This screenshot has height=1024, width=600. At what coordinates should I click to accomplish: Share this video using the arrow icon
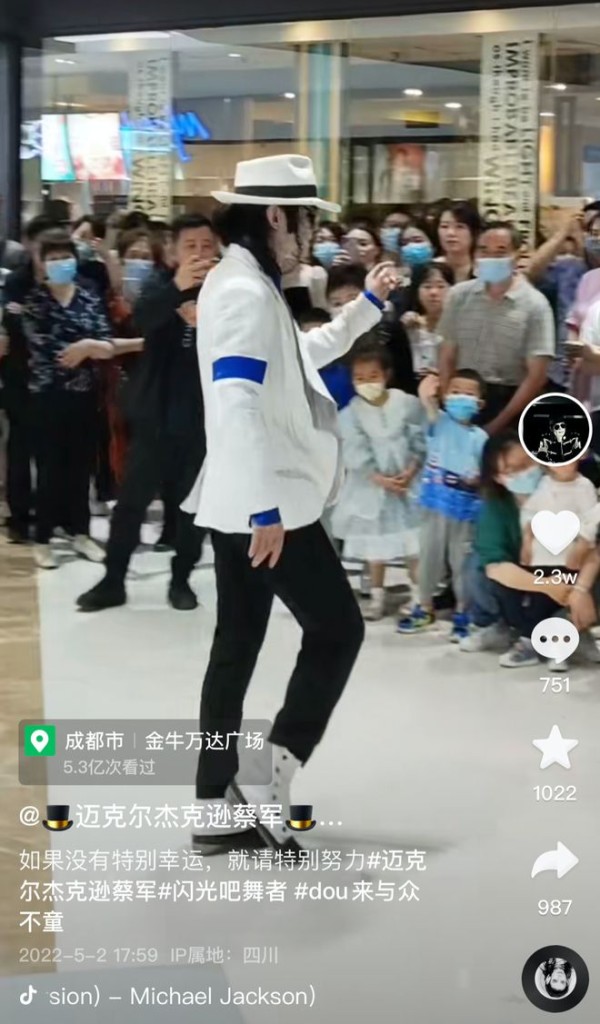coord(555,861)
